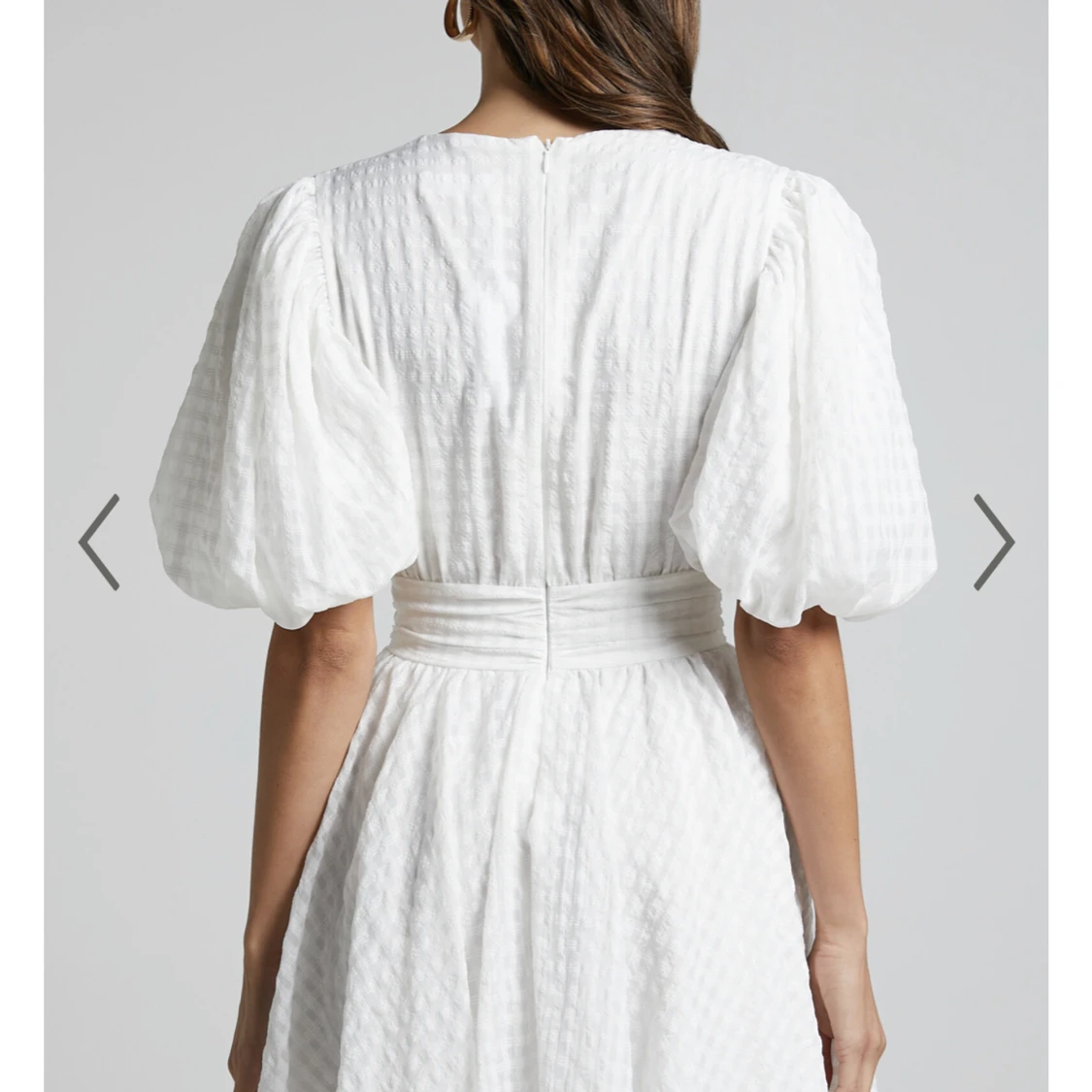Screen dimensions: 1092x1092
Task: Show the next product photo
Action: click(x=993, y=542)
